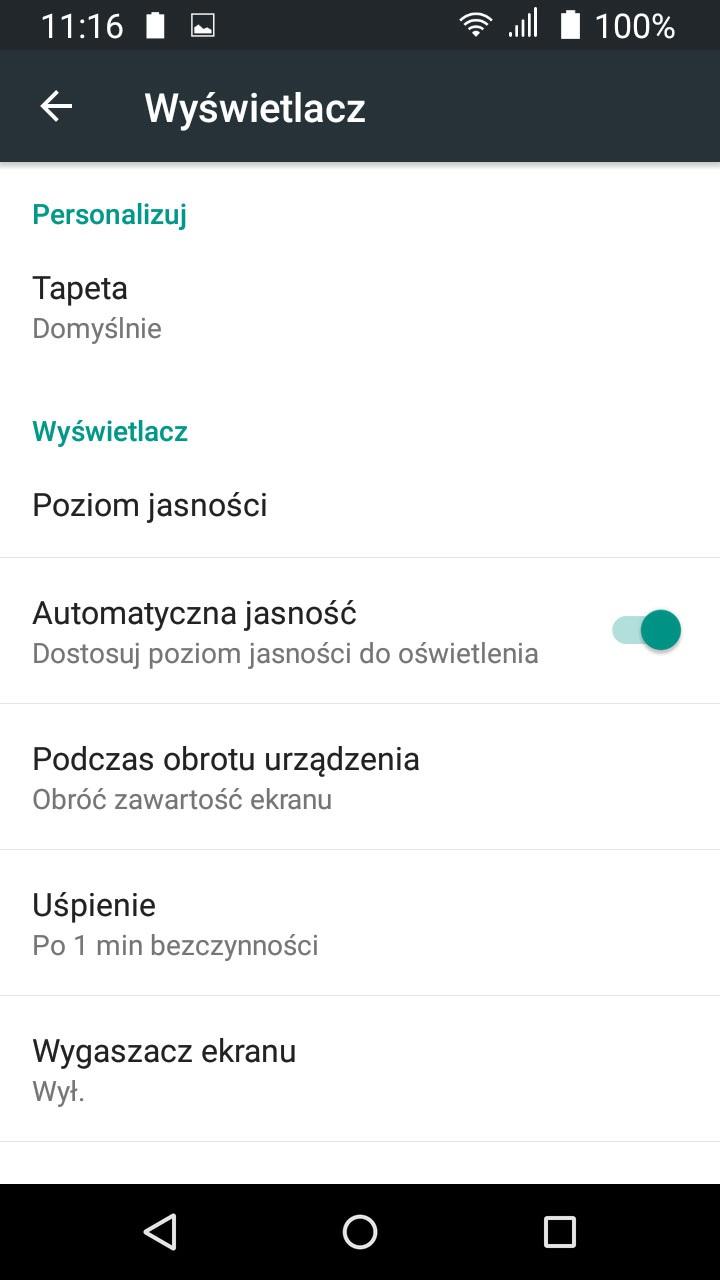The height and width of the screenshot is (1280, 720).
Task: Tap the system home button
Action: pyautogui.click(x=360, y=1232)
